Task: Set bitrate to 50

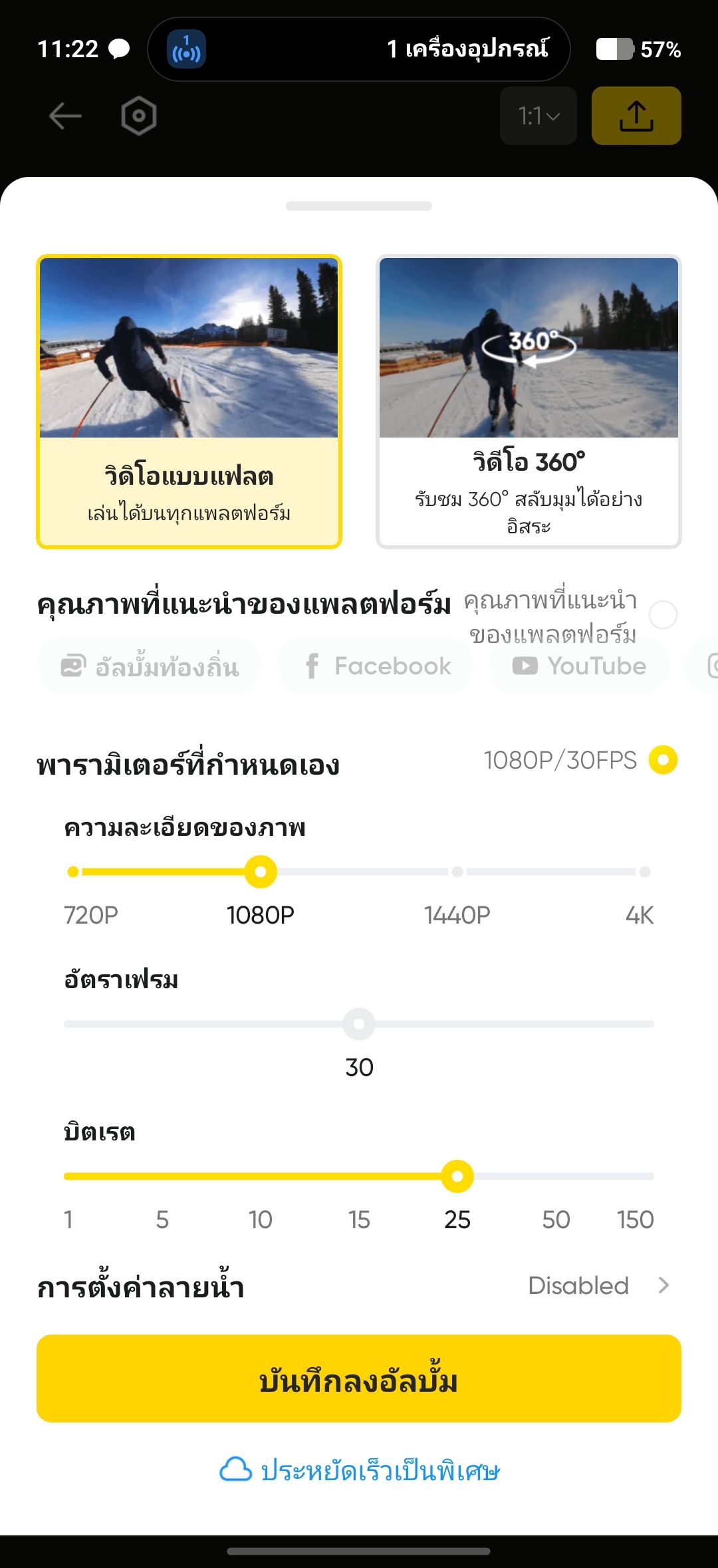Action: point(556,1176)
